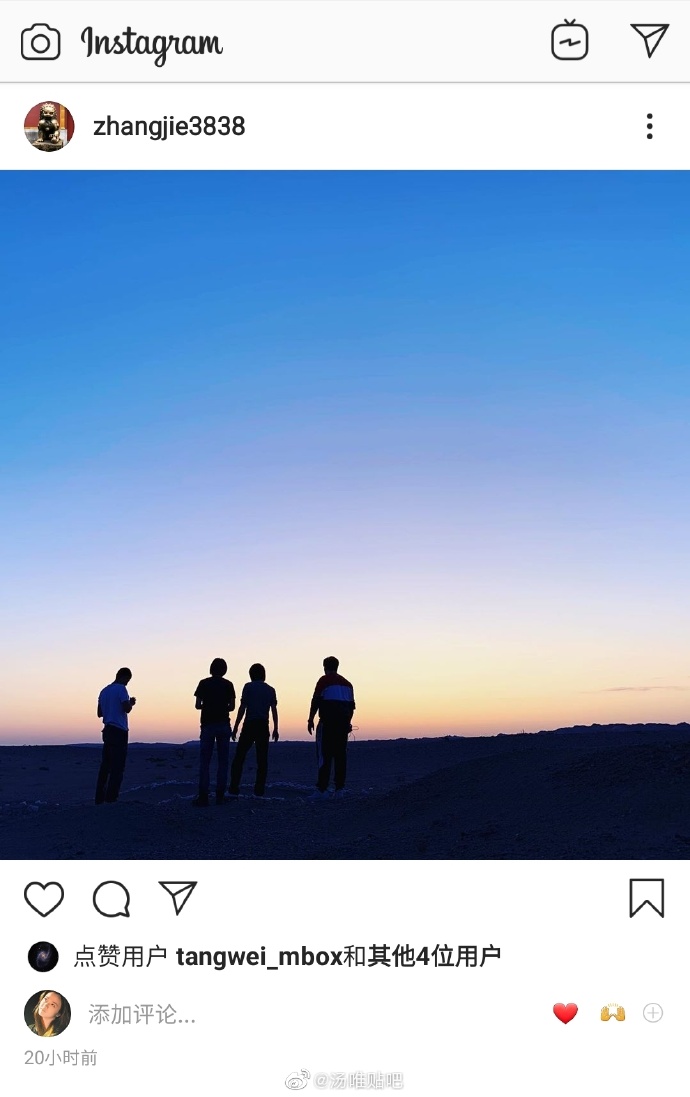Open the tangwei_mbox liker profile link

click(x=259, y=956)
